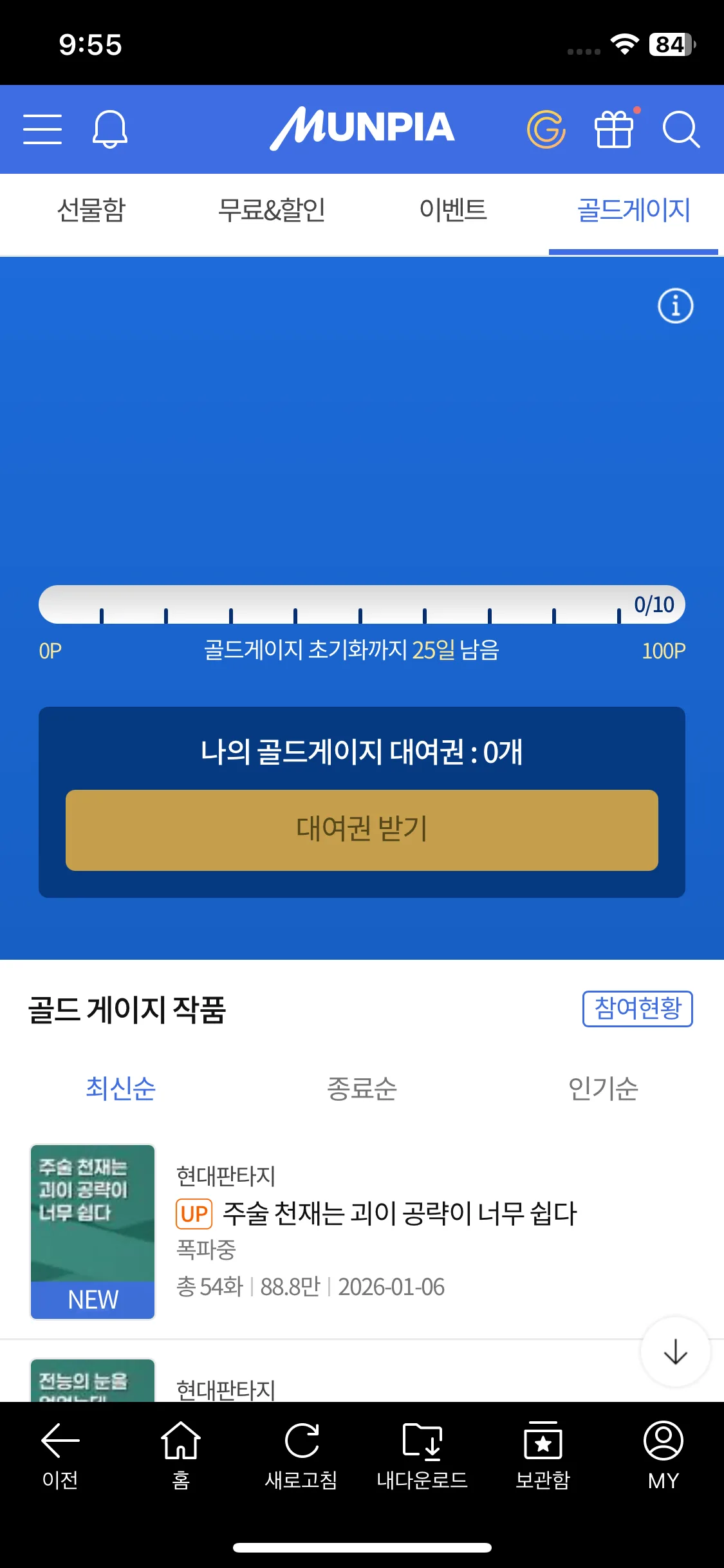Switch to the 선물함 tab
Screen dimensions: 724x1568
91,210
